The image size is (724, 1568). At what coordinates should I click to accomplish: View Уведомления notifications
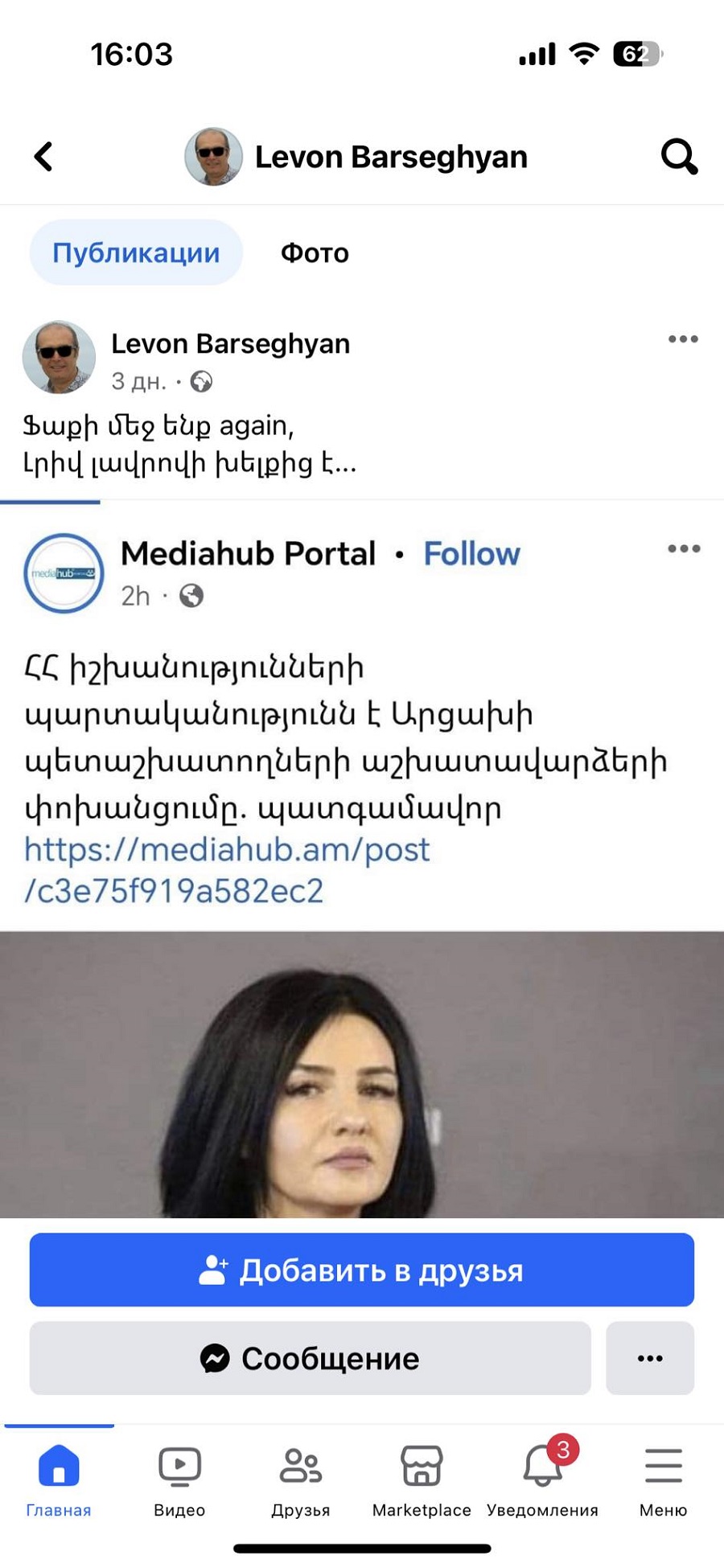coord(542,1480)
